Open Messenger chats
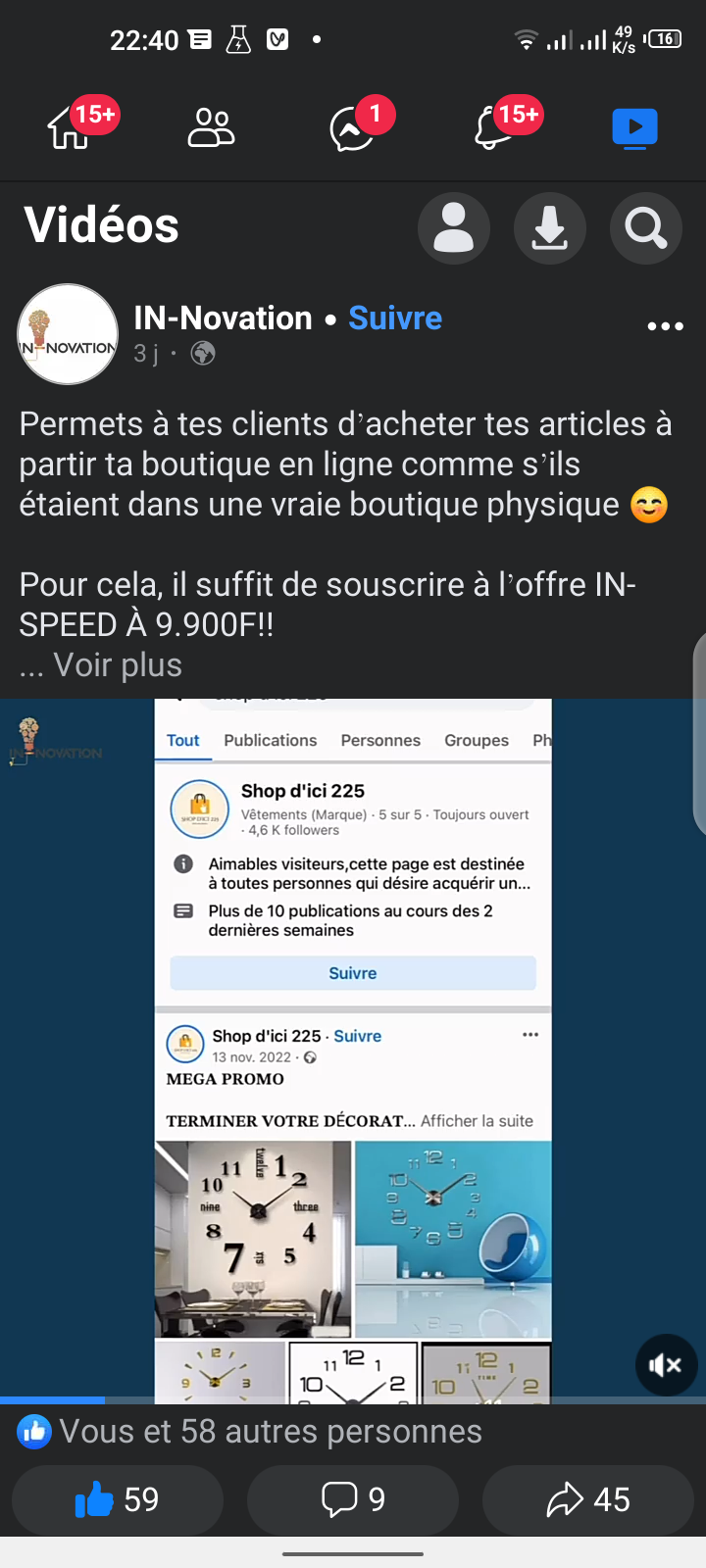Viewport: 706px width, 1568px height. pyautogui.click(x=352, y=128)
